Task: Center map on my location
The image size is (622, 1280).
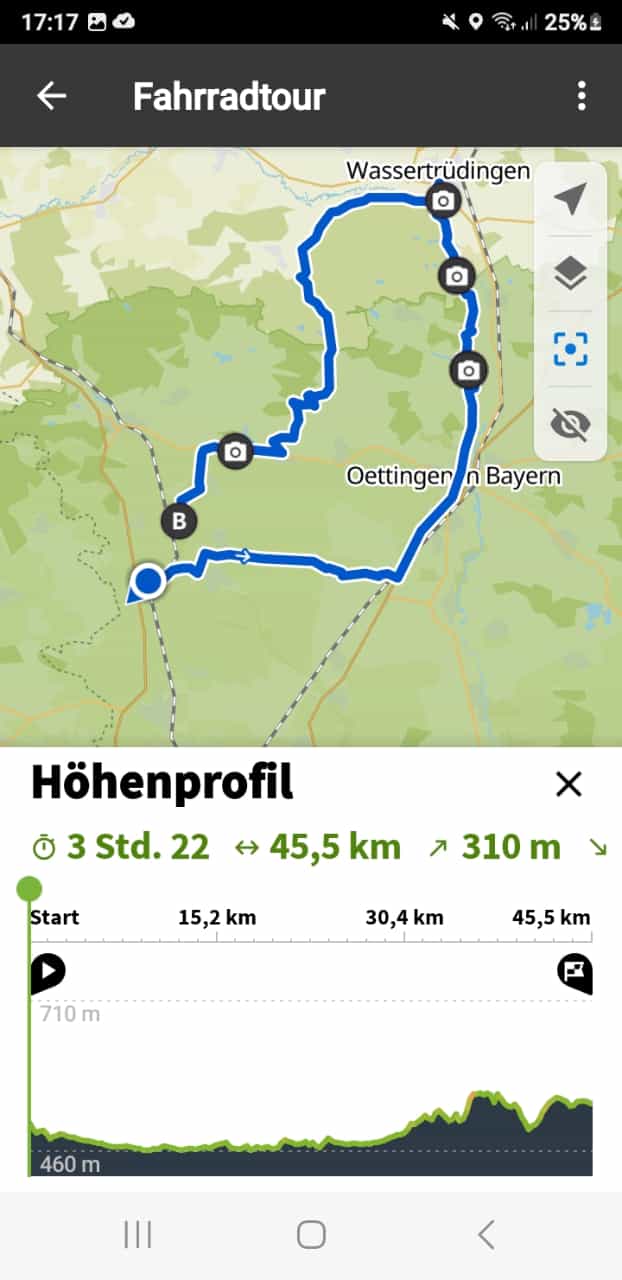Action: tap(570, 200)
